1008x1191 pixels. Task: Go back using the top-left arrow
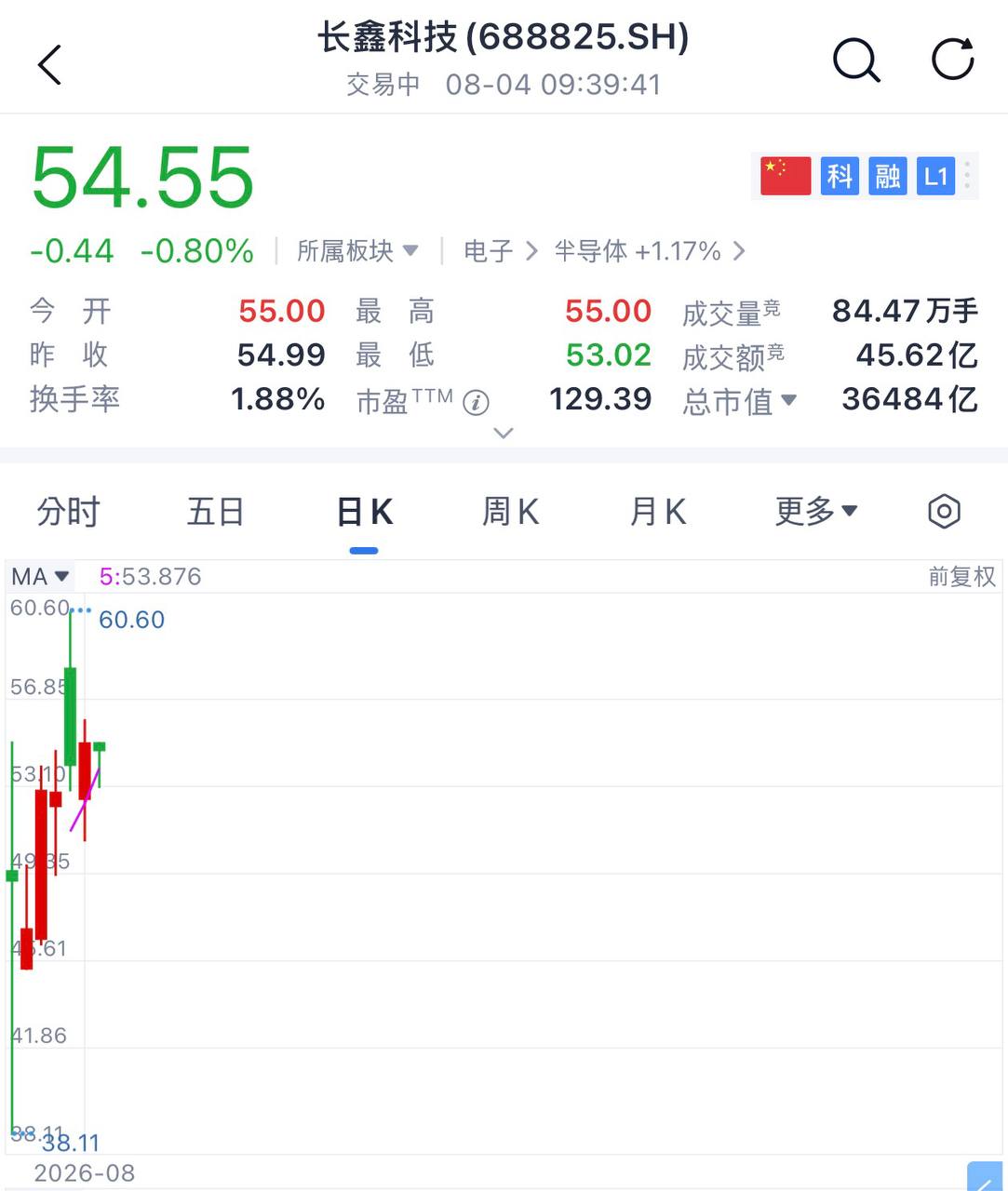click(50, 64)
